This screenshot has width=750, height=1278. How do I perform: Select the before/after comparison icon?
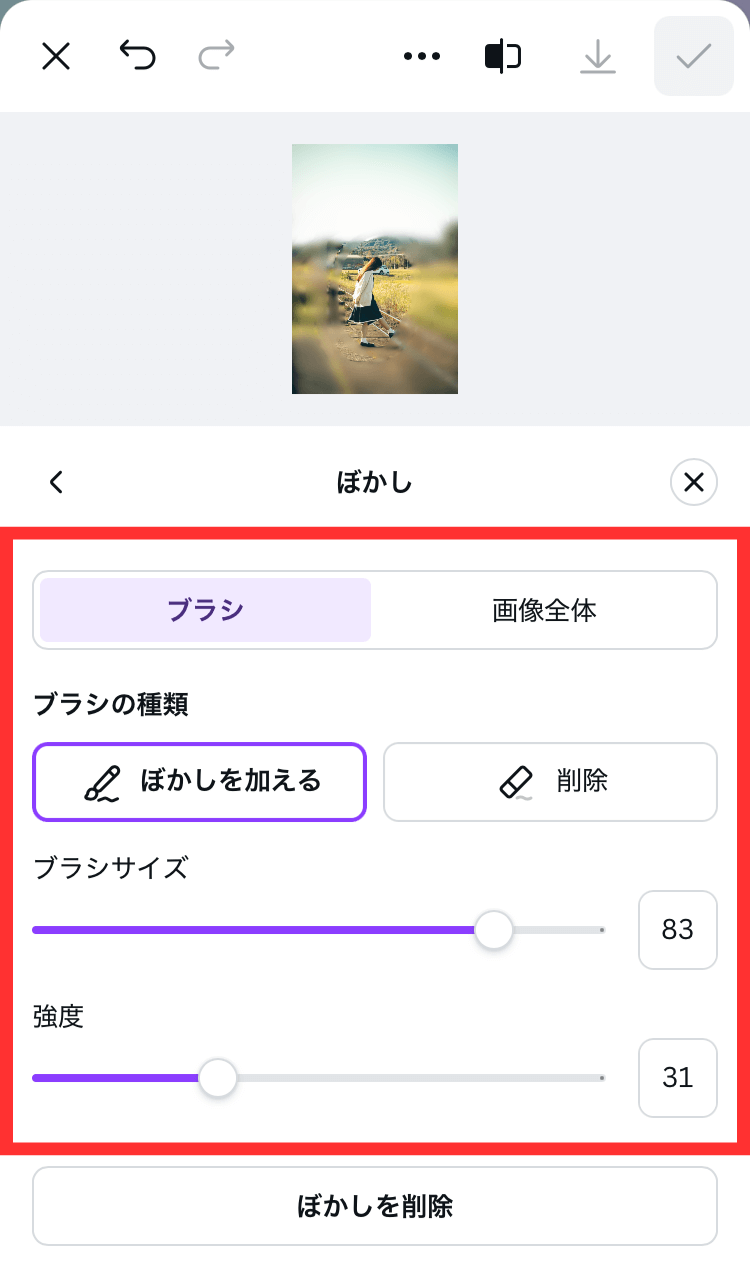(x=502, y=56)
